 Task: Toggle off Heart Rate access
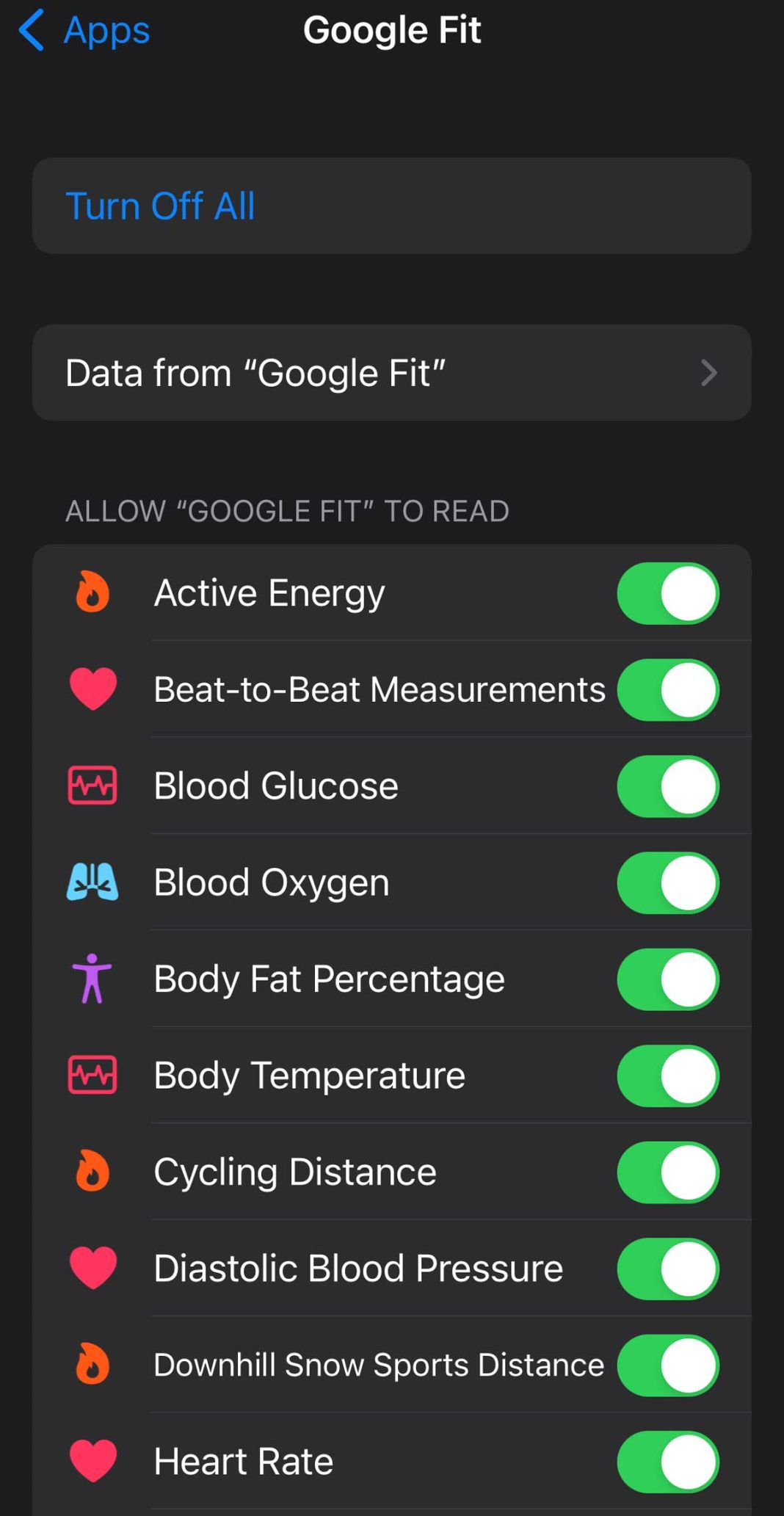coord(667,1461)
